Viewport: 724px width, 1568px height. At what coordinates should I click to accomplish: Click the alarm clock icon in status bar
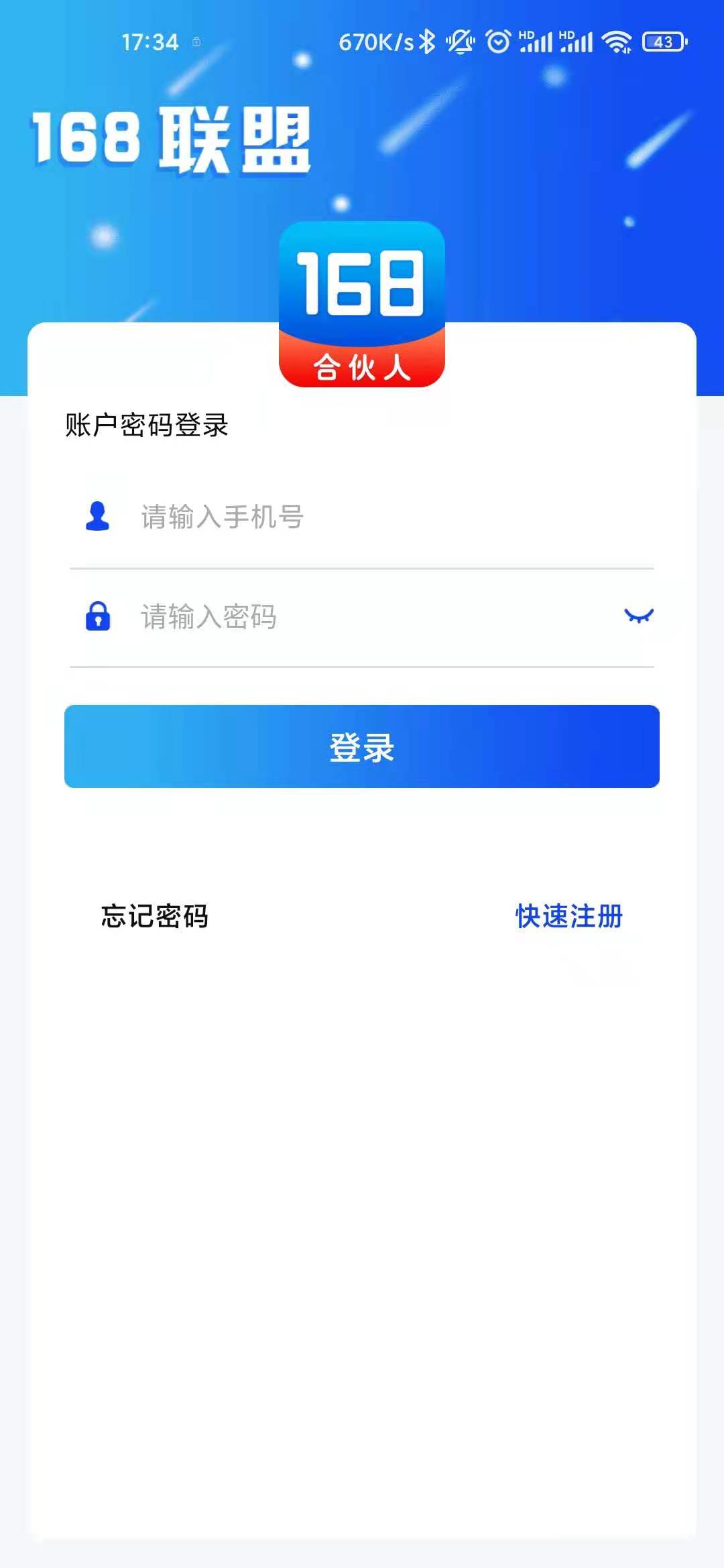[x=497, y=42]
